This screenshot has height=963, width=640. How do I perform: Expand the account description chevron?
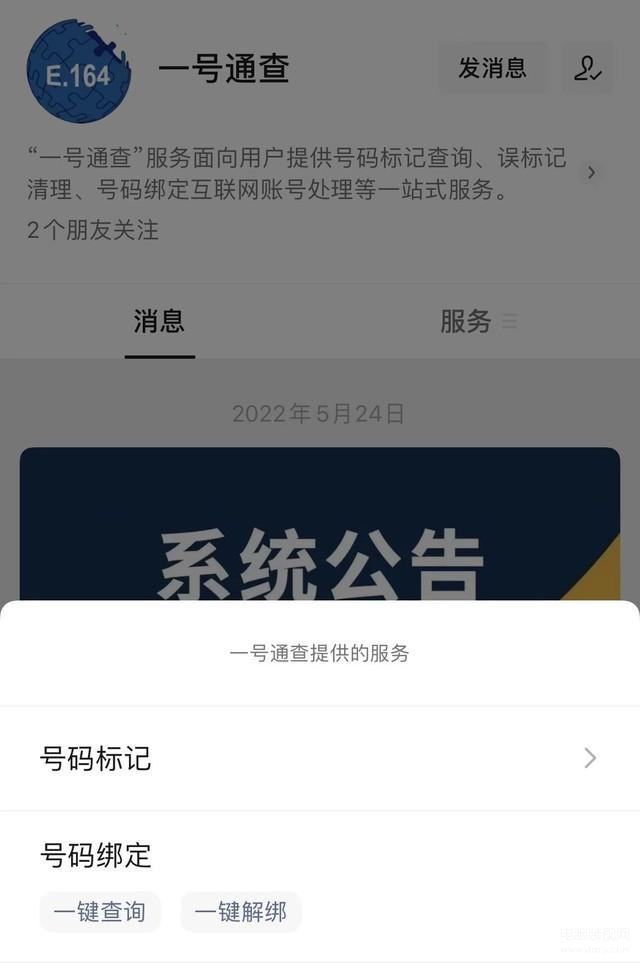(591, 173)
